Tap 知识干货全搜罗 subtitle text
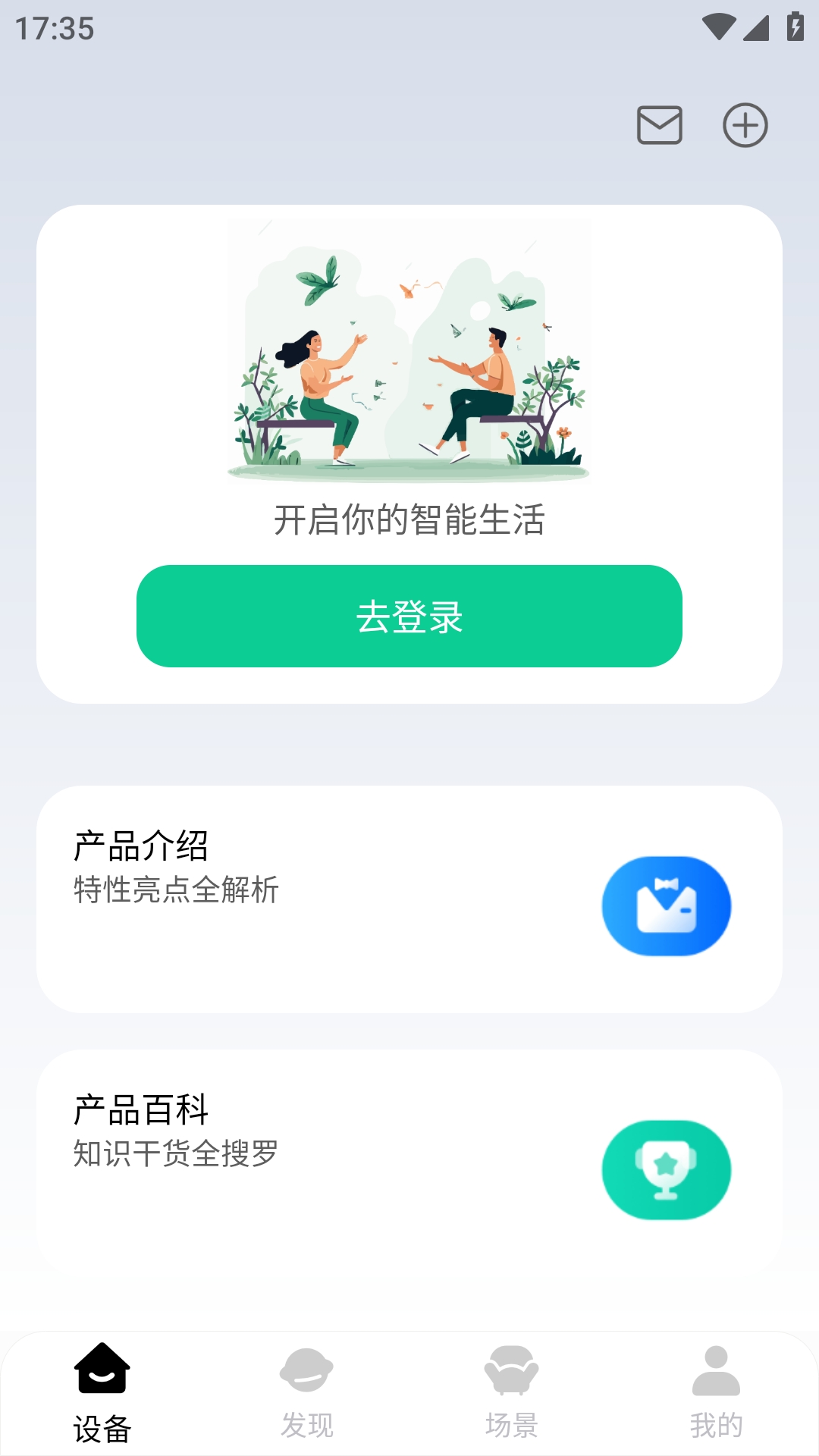The height and width of the screenshot is (1456, 819). click(176, 1156)
